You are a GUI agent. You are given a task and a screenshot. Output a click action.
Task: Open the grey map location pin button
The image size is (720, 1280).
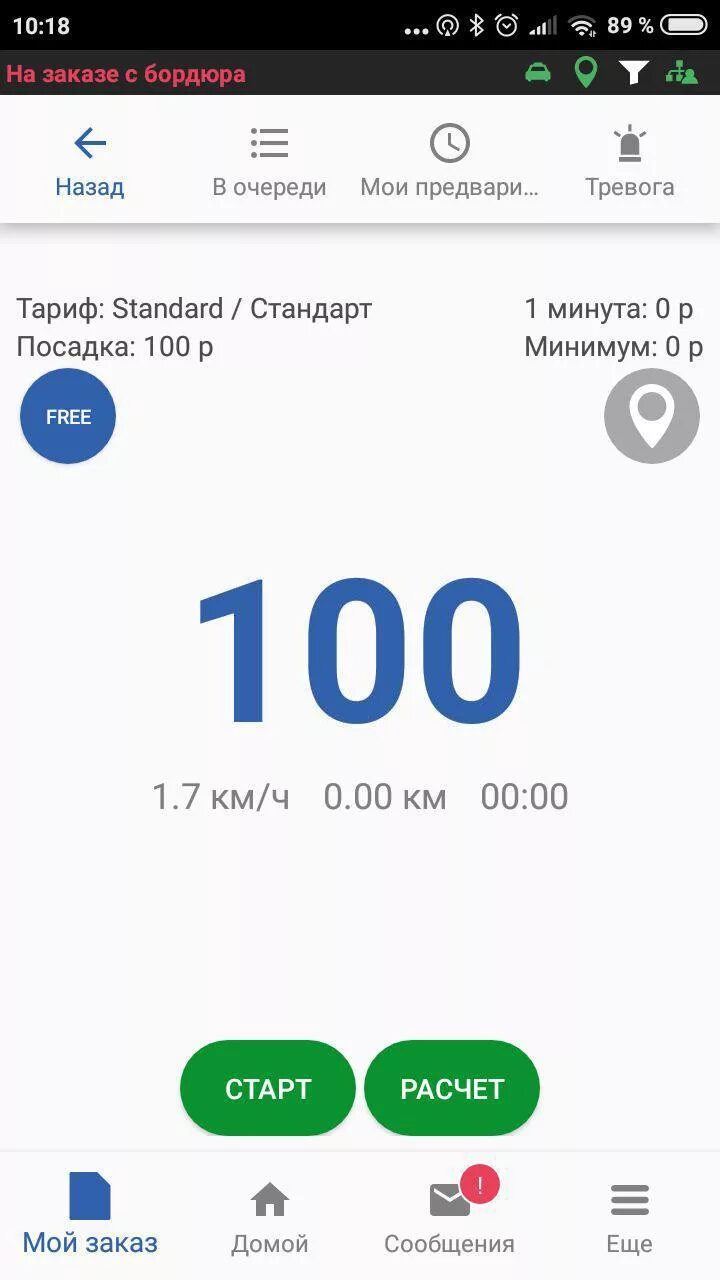[652, 416]
